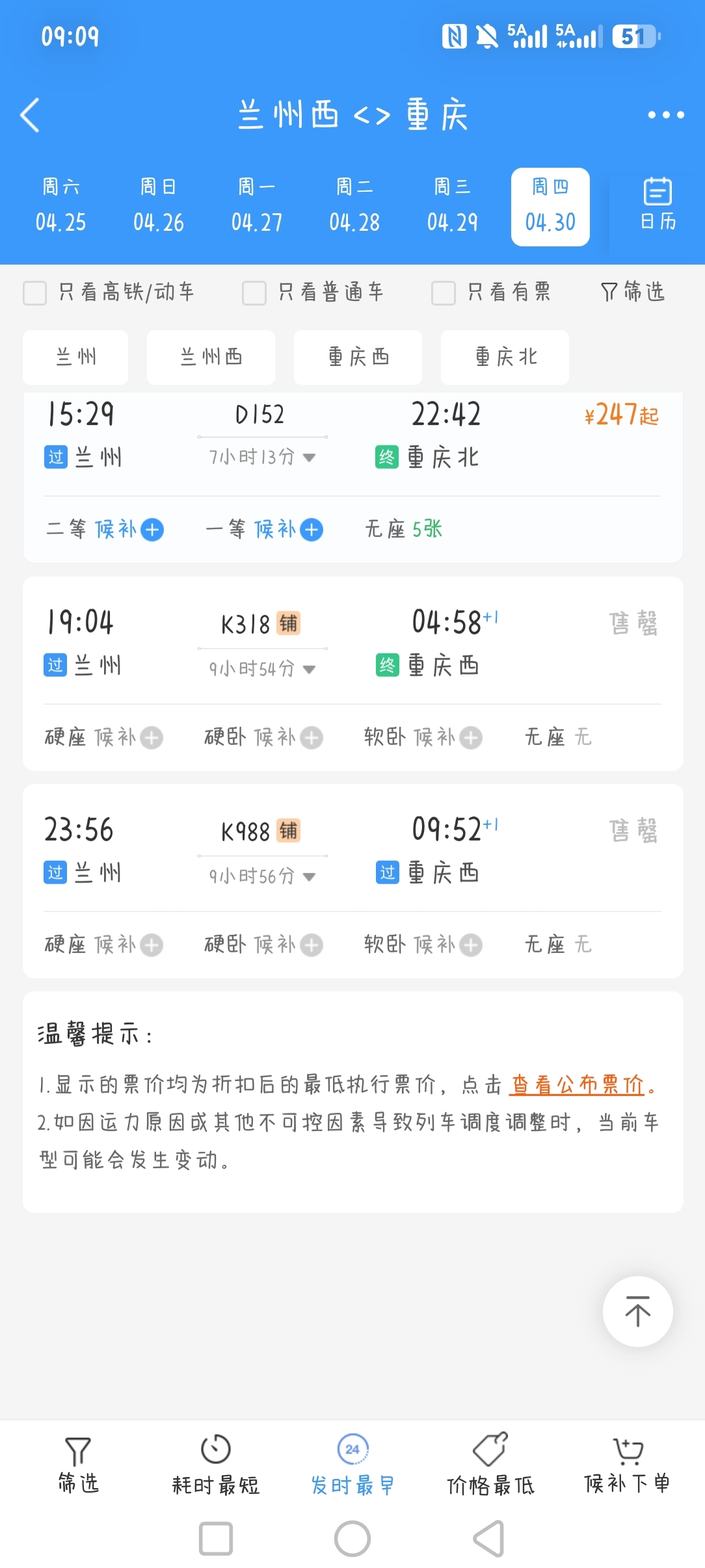Open the three-dot overflow menu
This screenshot has height=1568, width=705.
pos(665,115)
